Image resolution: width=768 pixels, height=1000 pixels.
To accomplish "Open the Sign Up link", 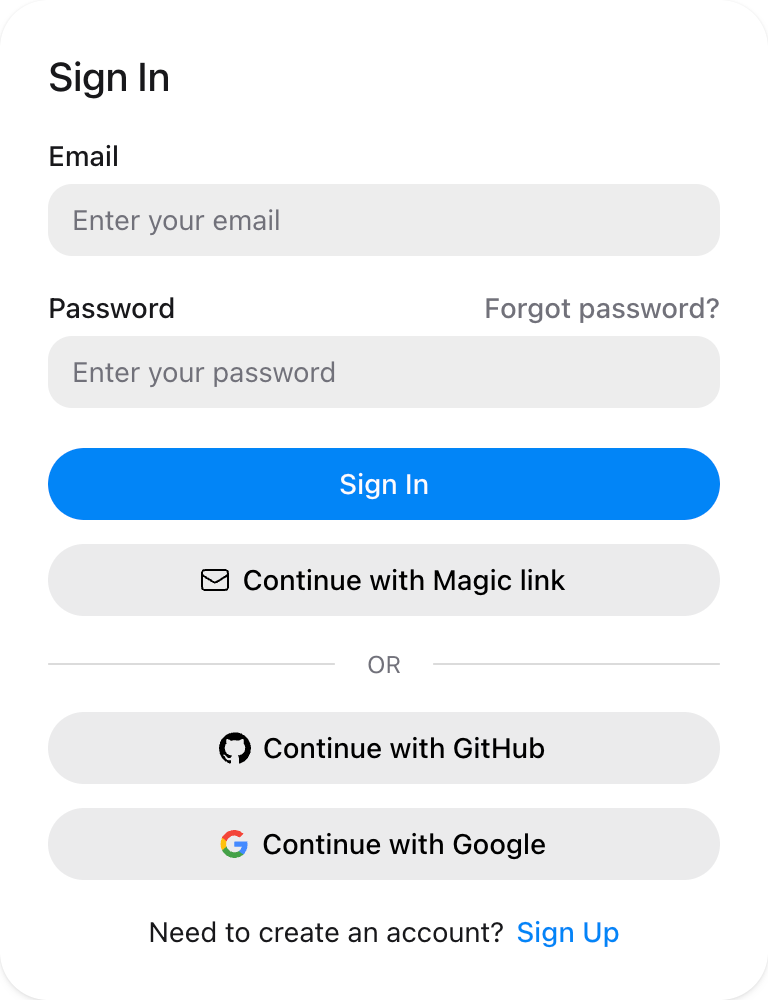I will [567, 932].
